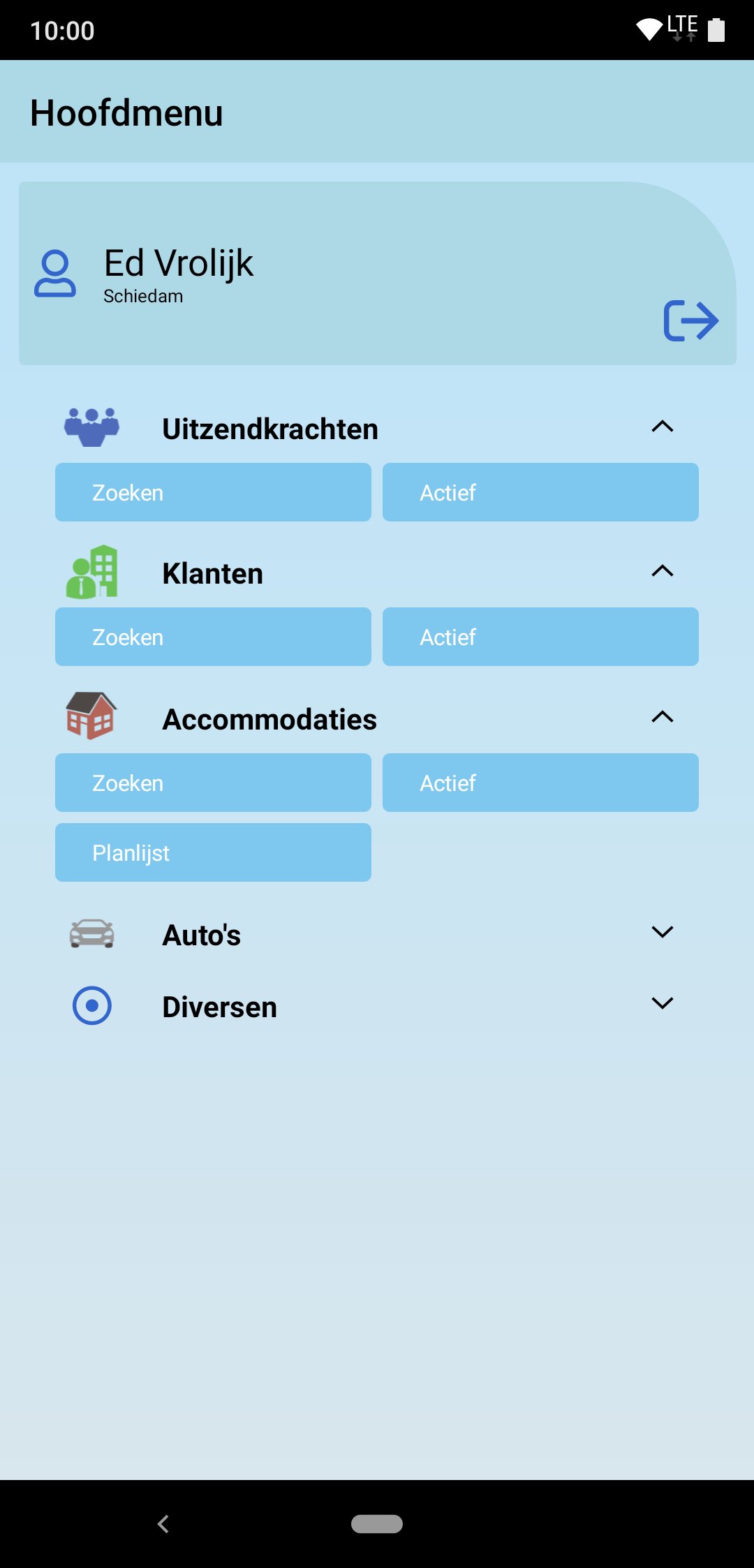The width and height of the screenshot is (754, 1568).
Task: Click the gray car icon beside Auto's
Action: pyautogui.click(x=91, y=933)
